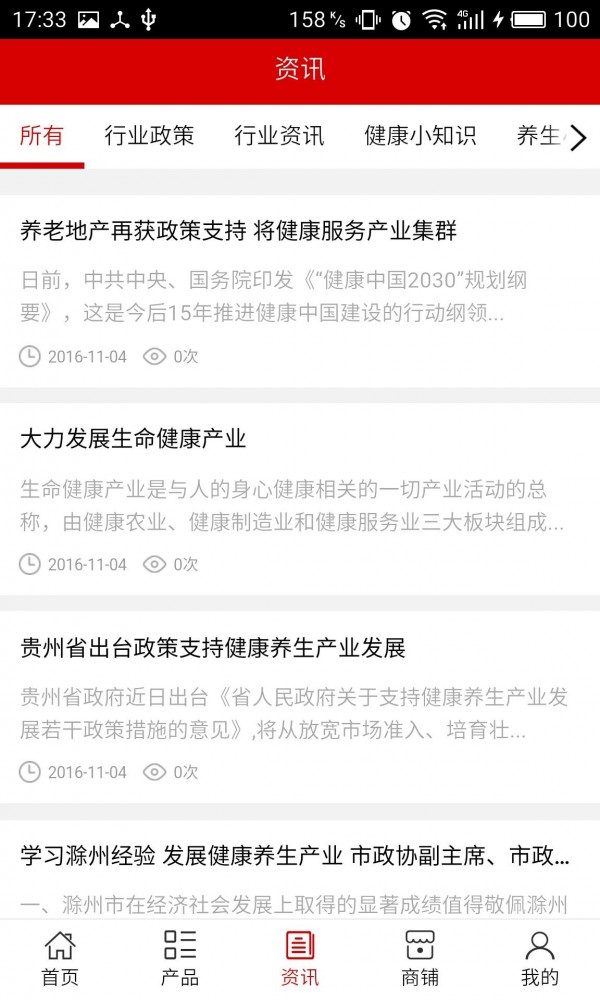Go to the 首页 home tab
Viewport: 600px width, 1000px height.
[60, 958]
